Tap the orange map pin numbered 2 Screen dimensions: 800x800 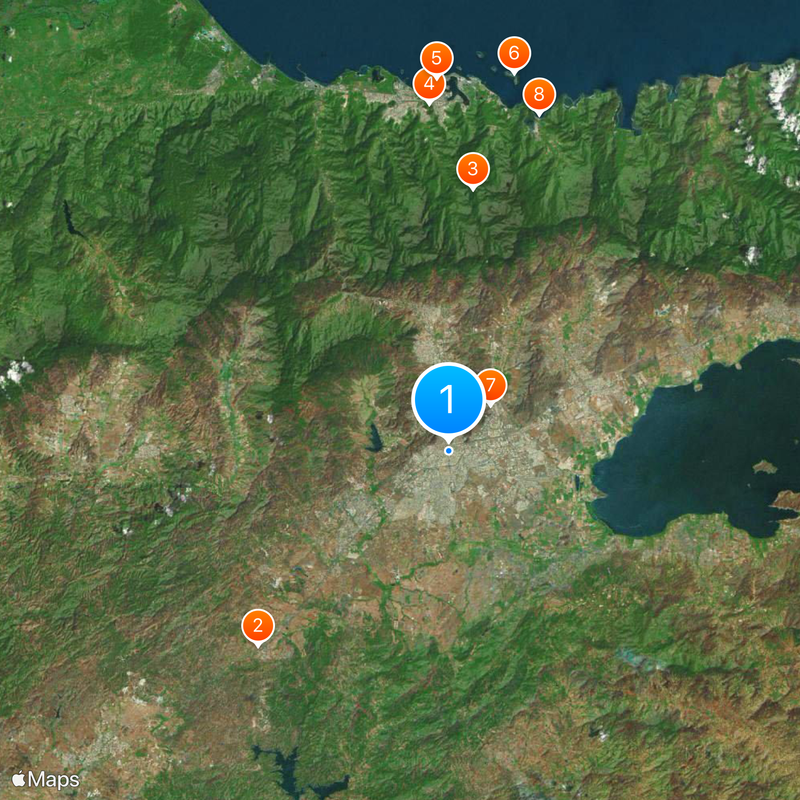pyautogui.click(x=258, y=627)
